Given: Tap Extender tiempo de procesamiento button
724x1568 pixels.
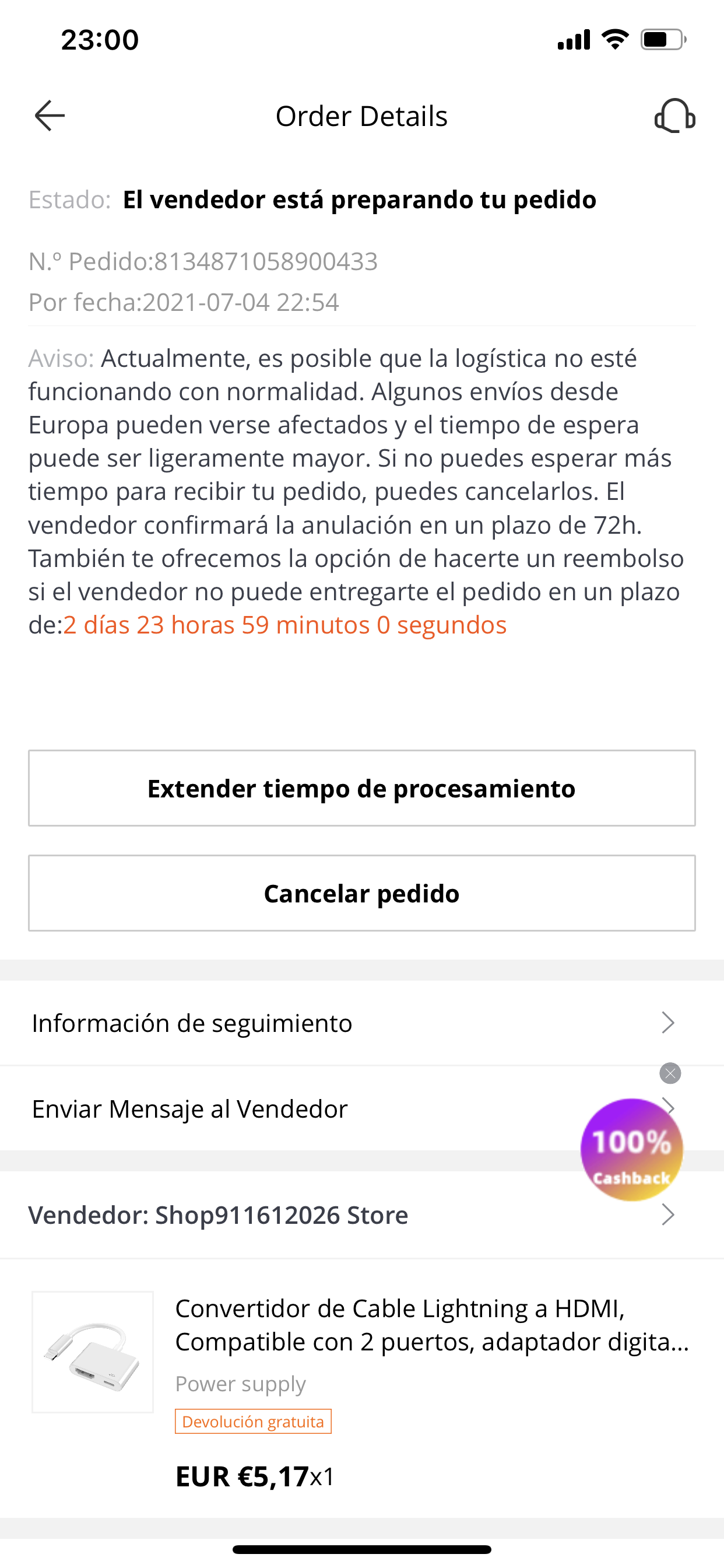Looking at the screenshot, I should click(362, 788).
